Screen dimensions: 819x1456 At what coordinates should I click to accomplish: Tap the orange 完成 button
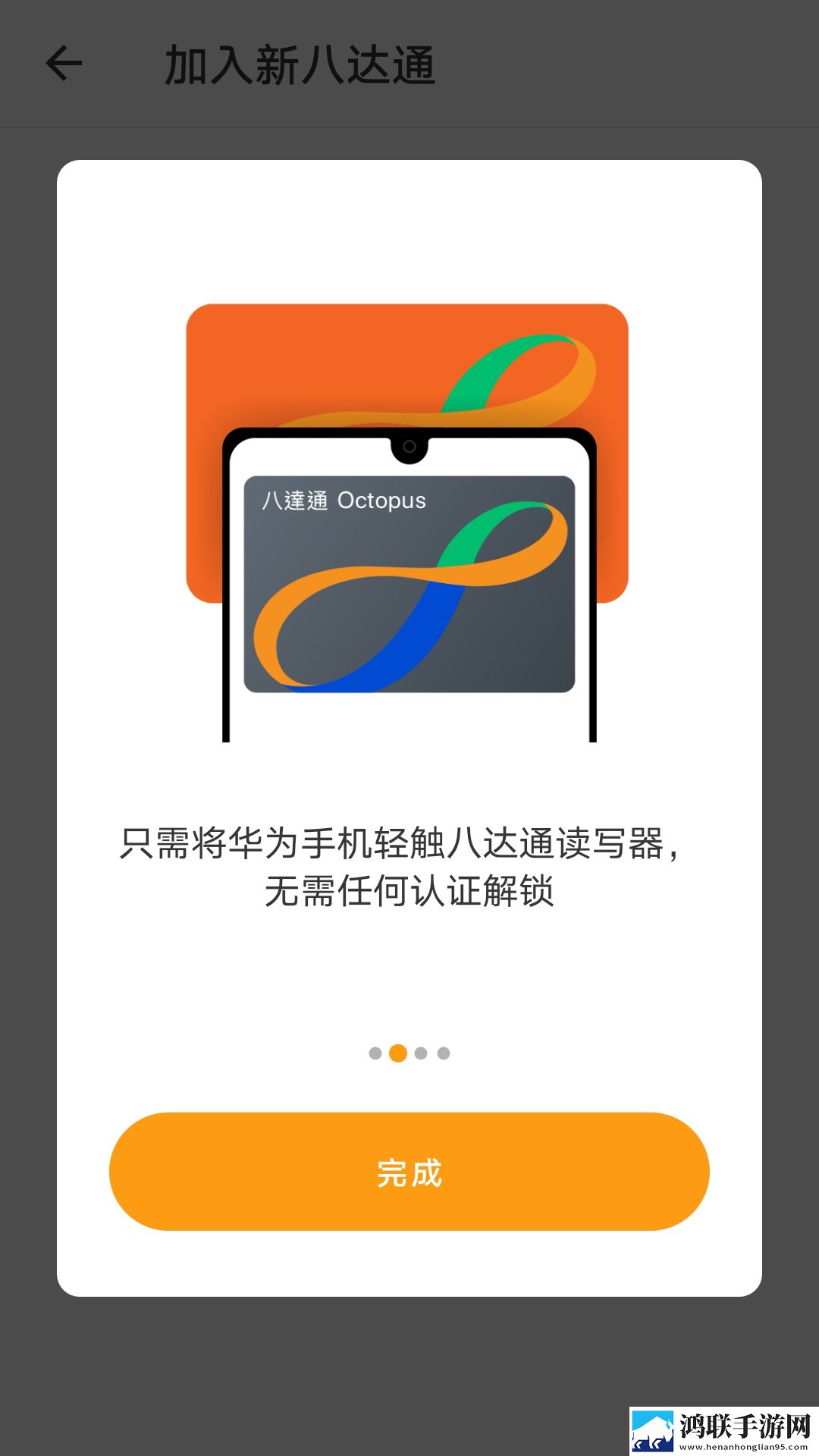(x=409, y=1172)
